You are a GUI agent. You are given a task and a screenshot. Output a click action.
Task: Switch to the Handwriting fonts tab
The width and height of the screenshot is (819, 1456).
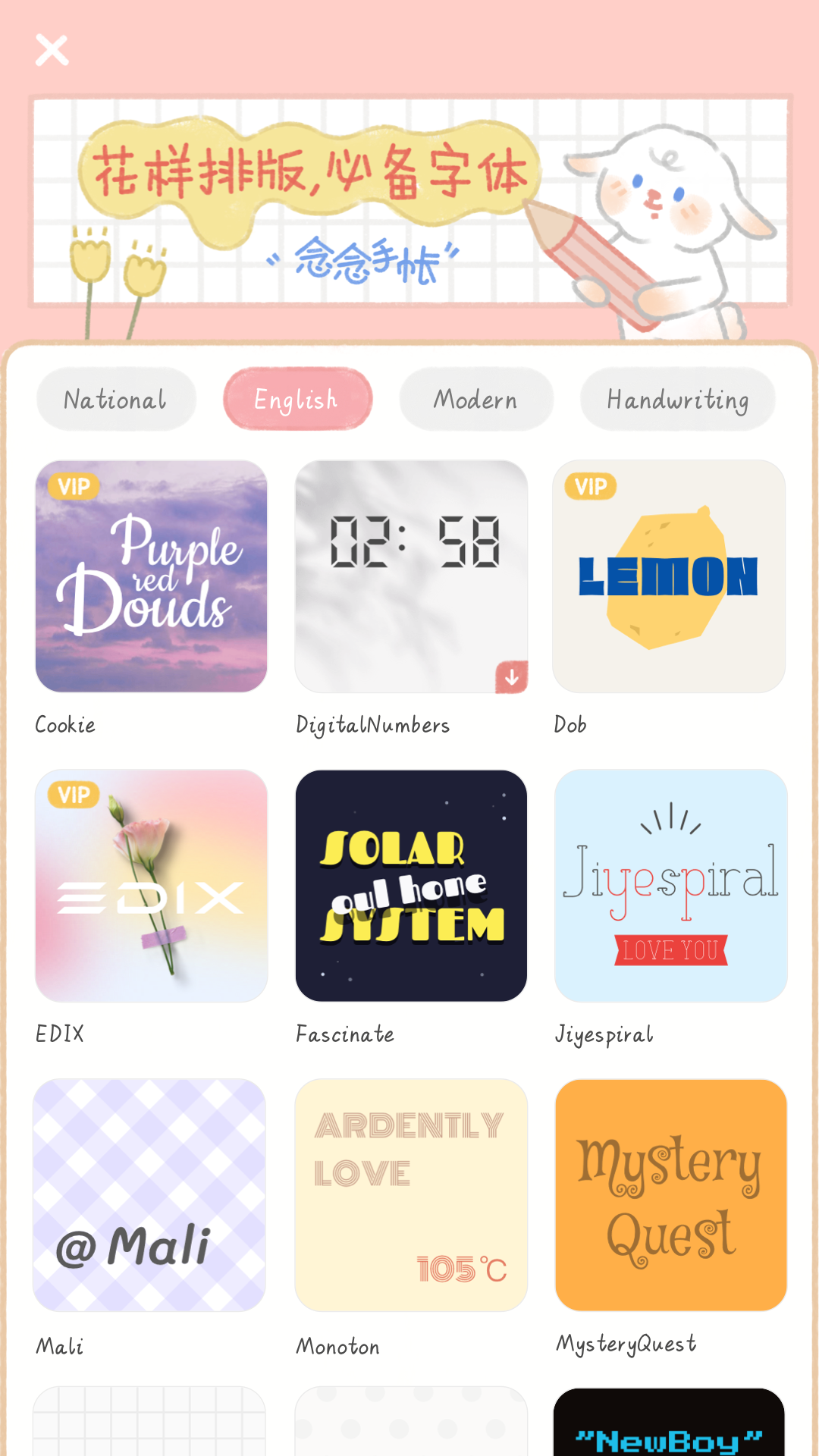coord(677,399)
